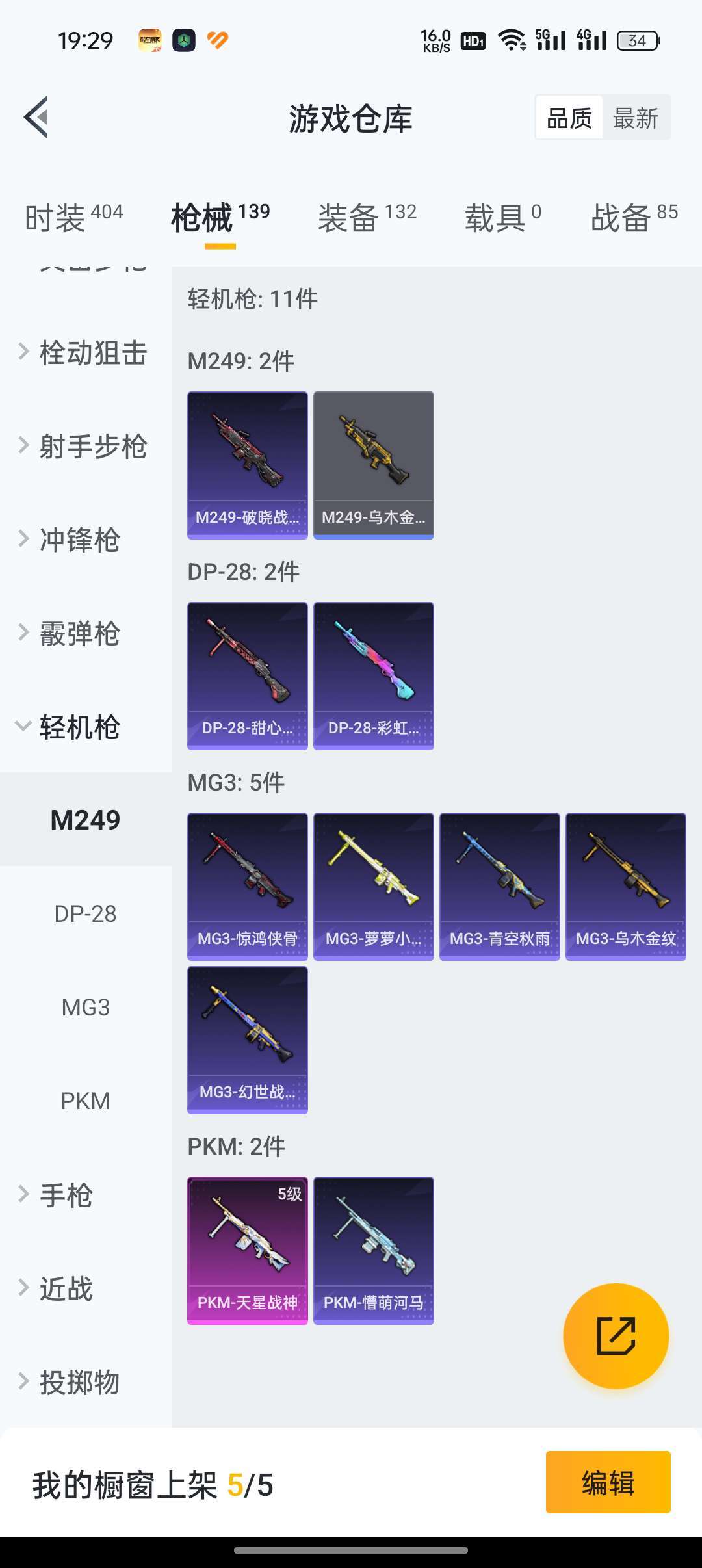Select DP-28 in the sidebar

pos(85,914)
